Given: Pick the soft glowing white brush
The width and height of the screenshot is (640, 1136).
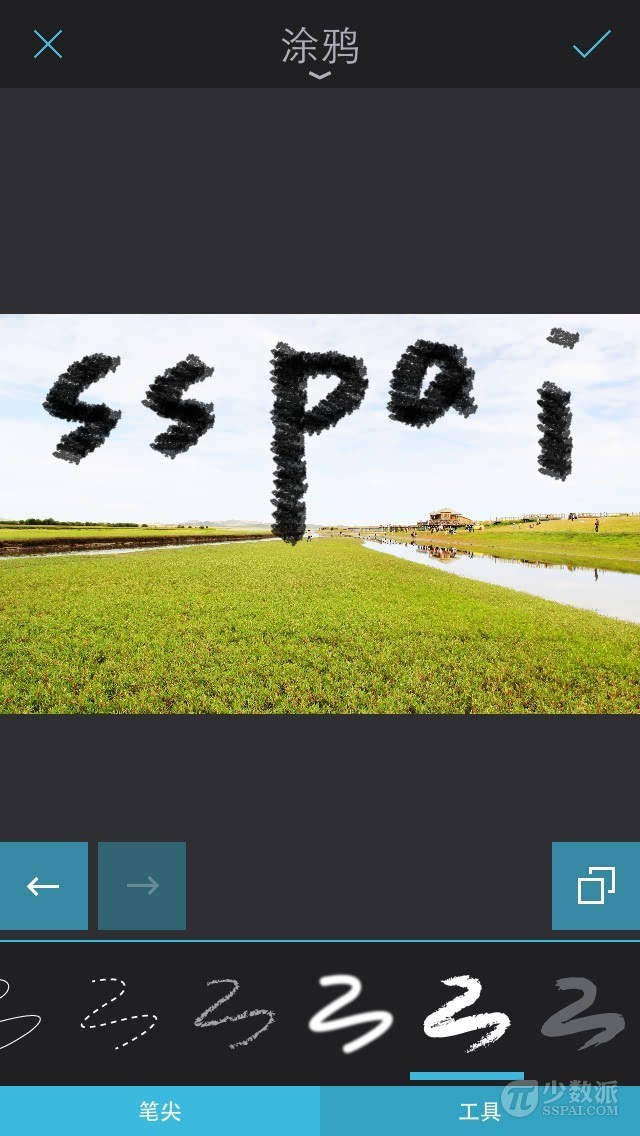Looking at the screenshot, I should (x=350, y=1013).
